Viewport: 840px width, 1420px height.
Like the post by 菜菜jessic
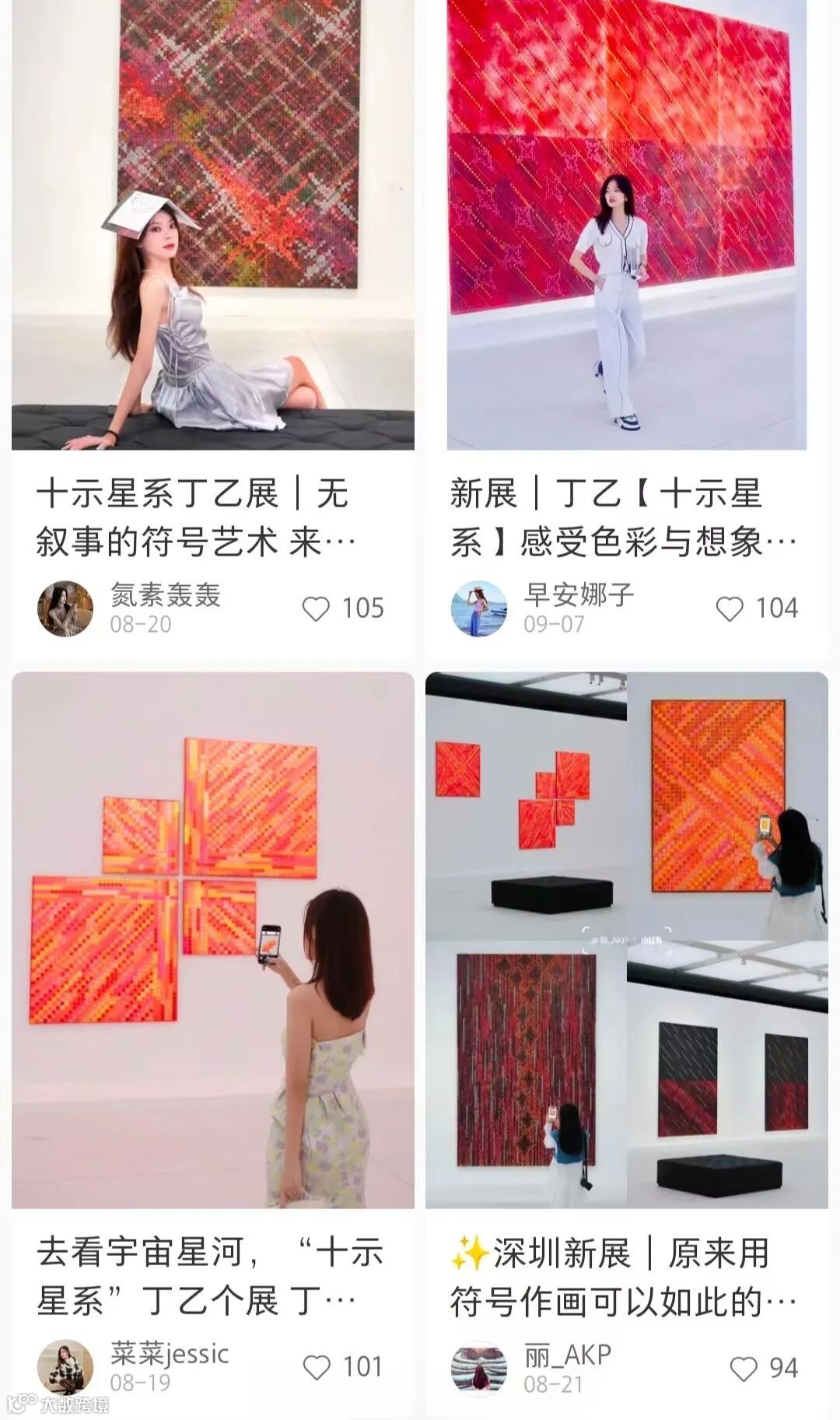click(316, 1367)
